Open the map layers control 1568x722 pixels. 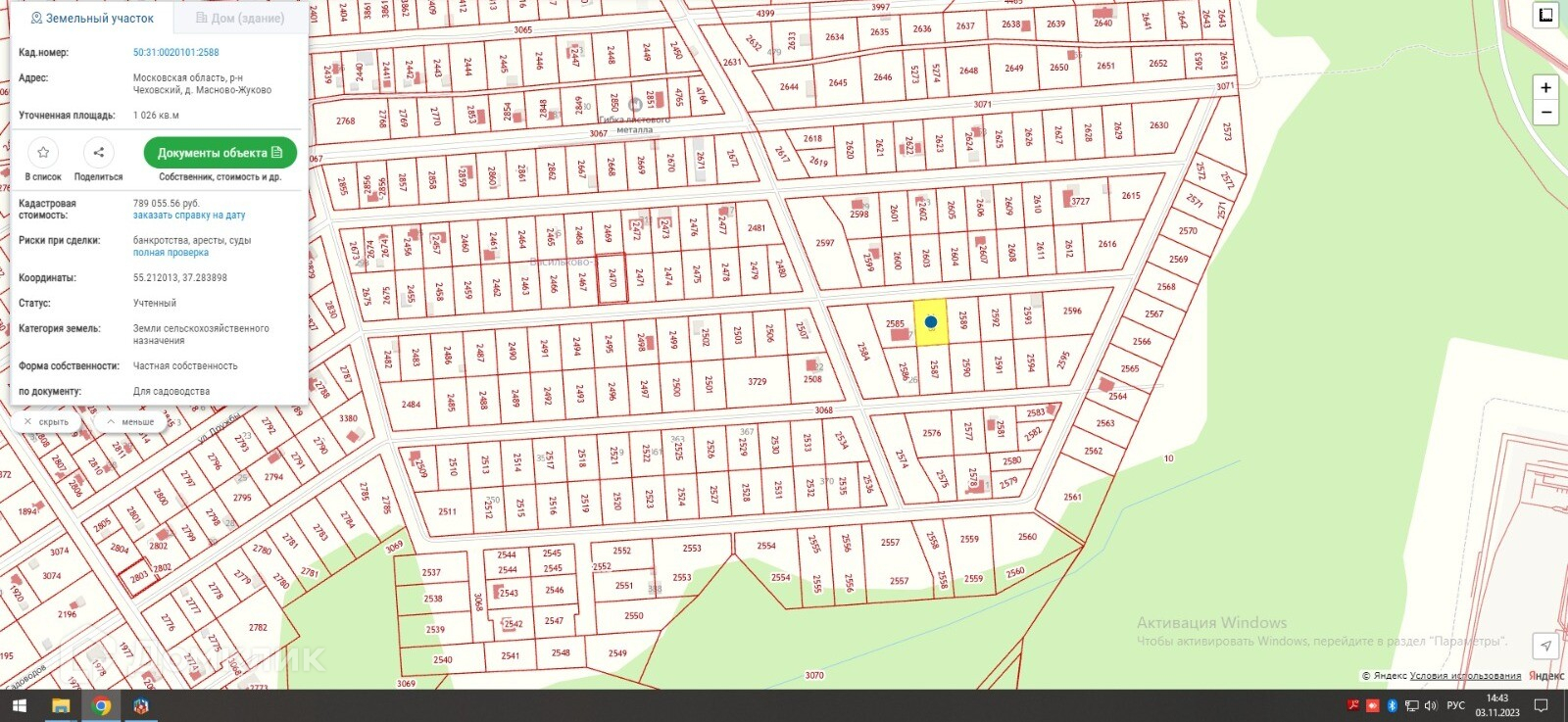1545,15
